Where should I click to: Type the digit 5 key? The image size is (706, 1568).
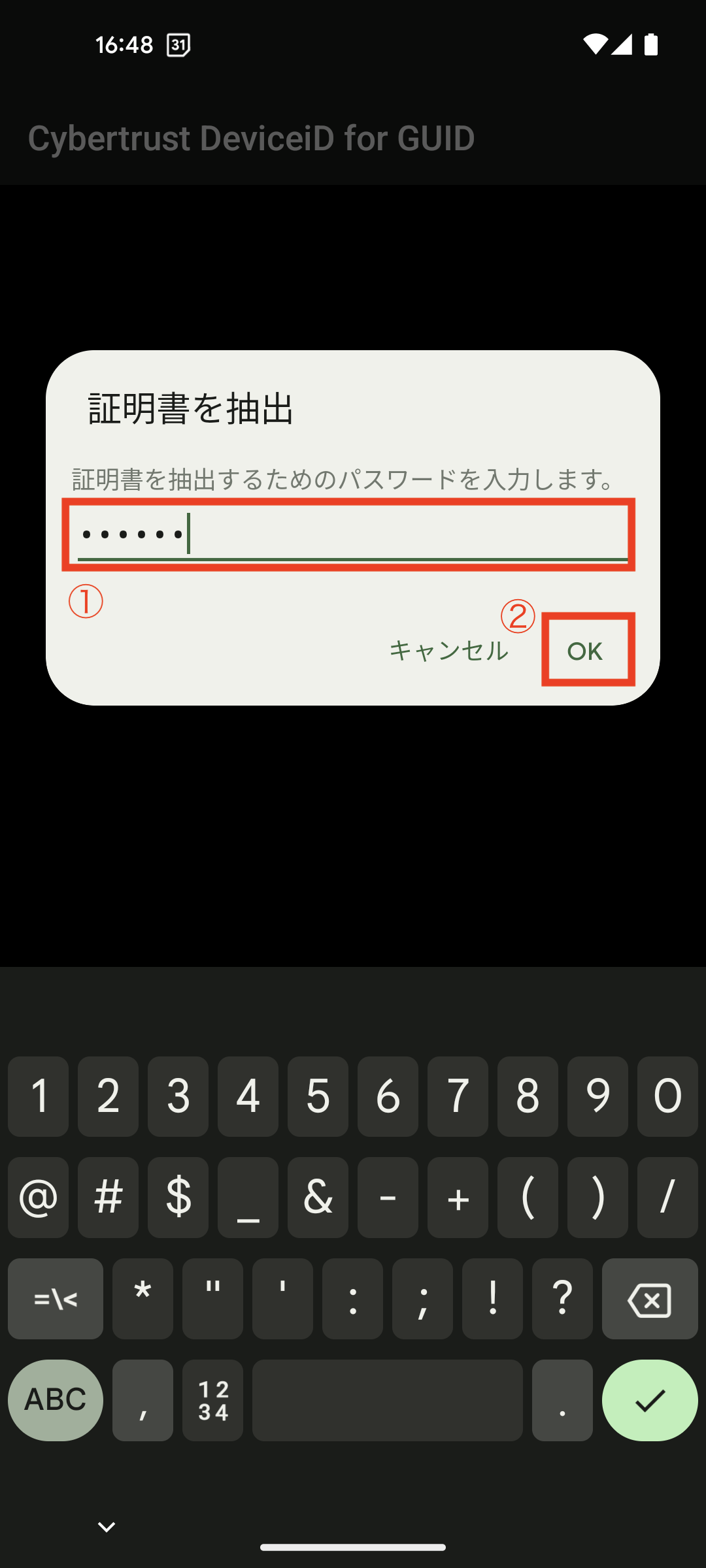click(x=318, y=1096)
